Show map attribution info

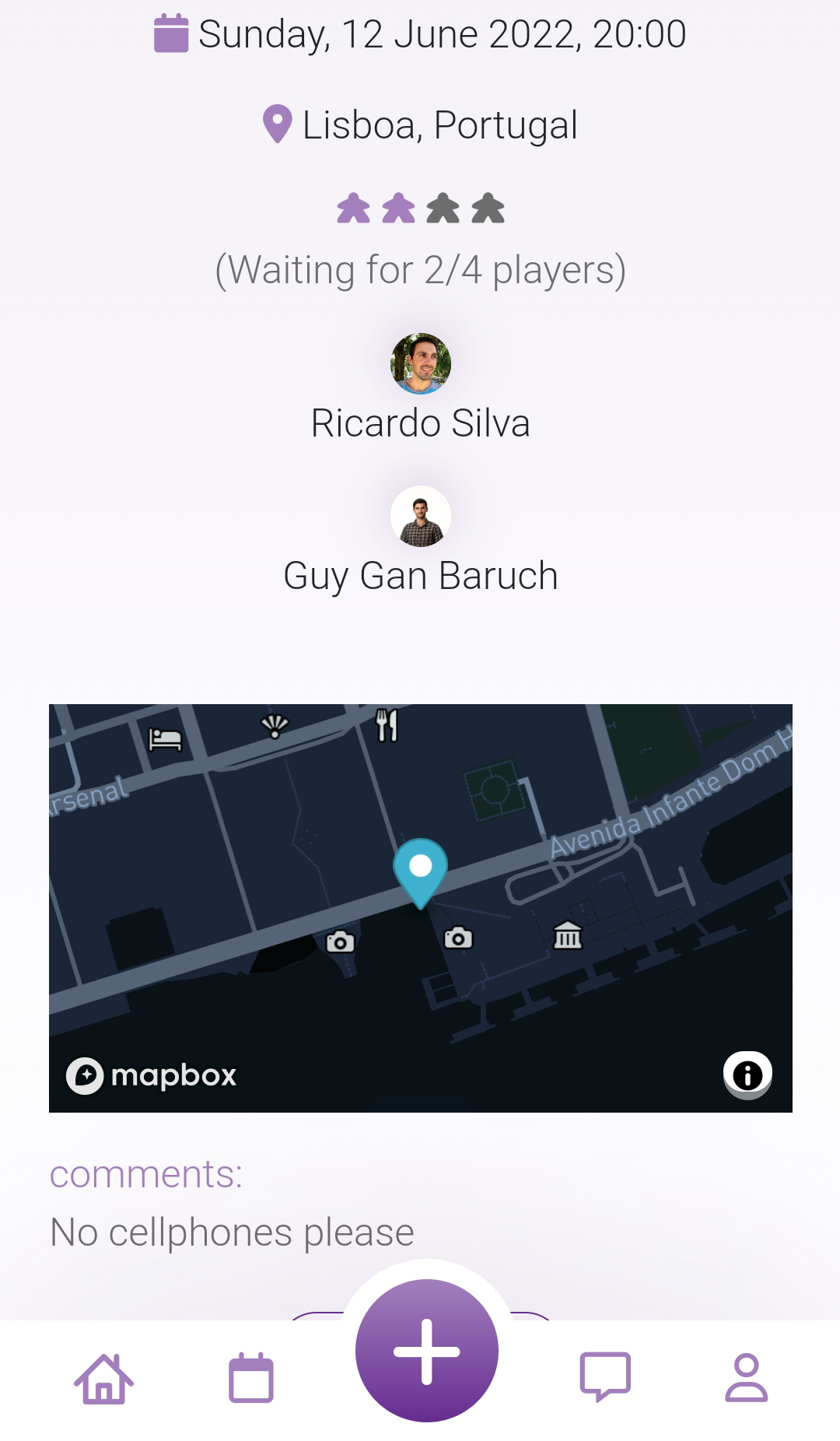(747, 1075)
